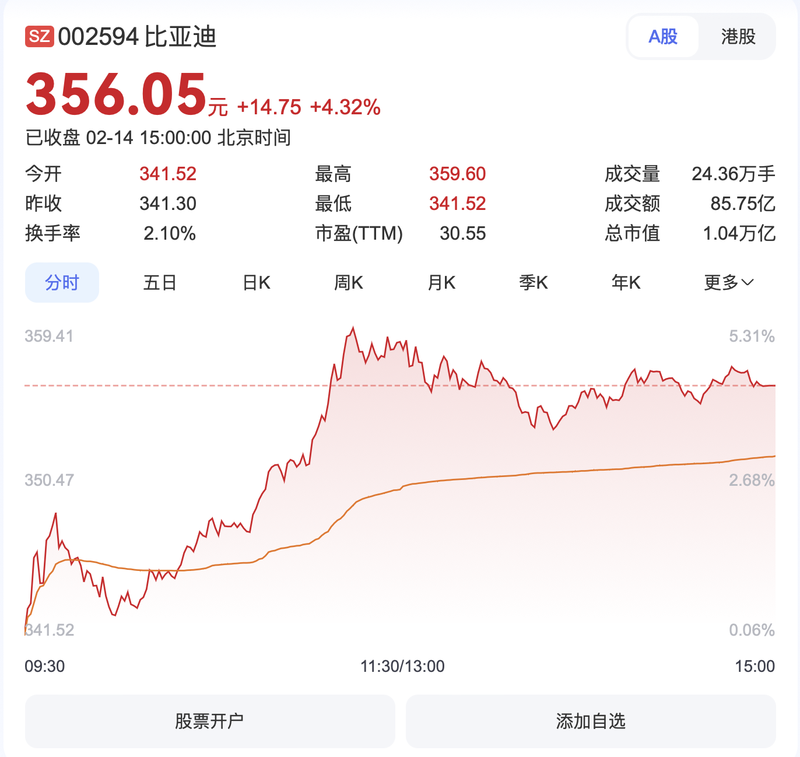Add stock via 添加自选

click(x=590, y=721)
